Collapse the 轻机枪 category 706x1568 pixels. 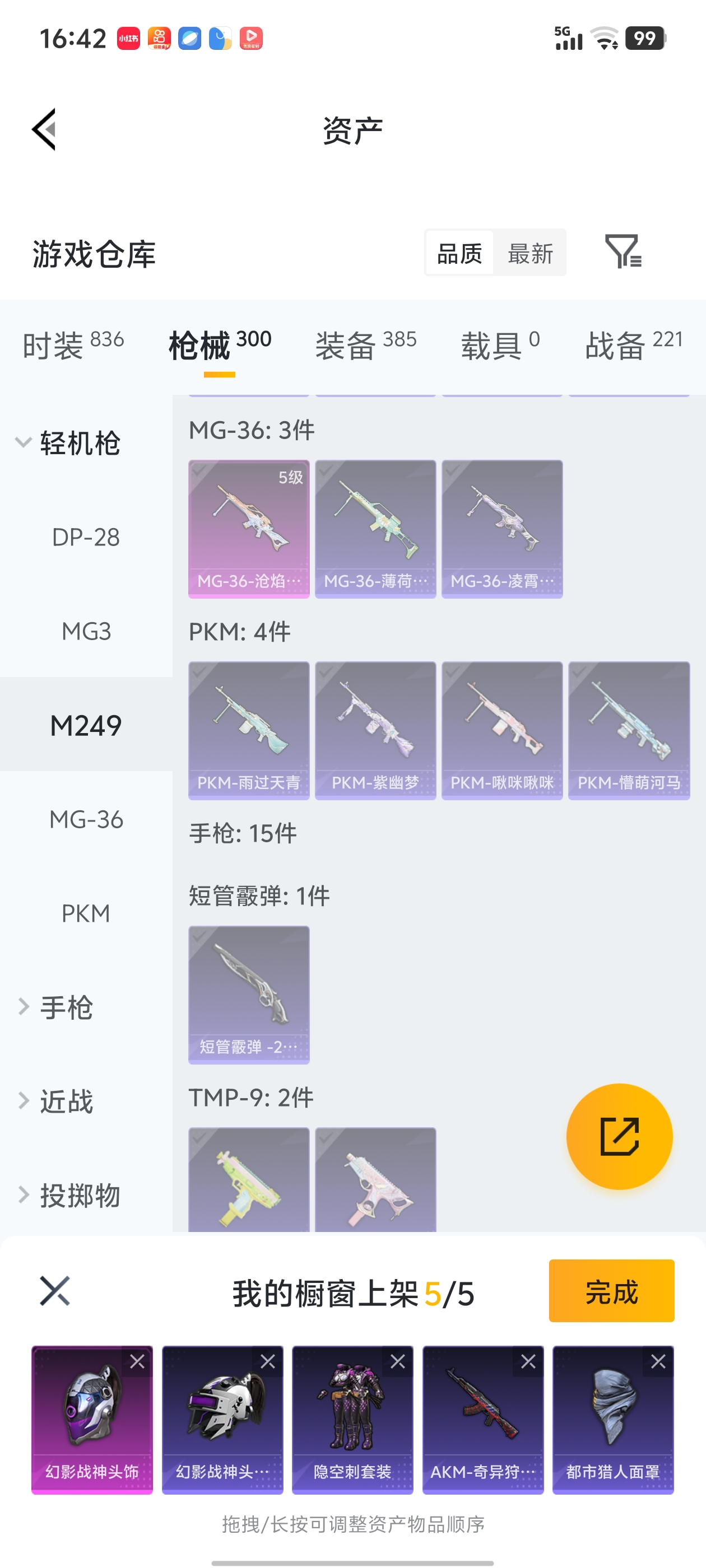point(67,442)
